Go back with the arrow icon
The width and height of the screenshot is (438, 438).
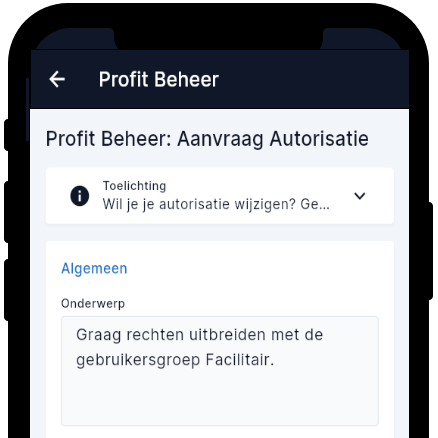[57, 79]
